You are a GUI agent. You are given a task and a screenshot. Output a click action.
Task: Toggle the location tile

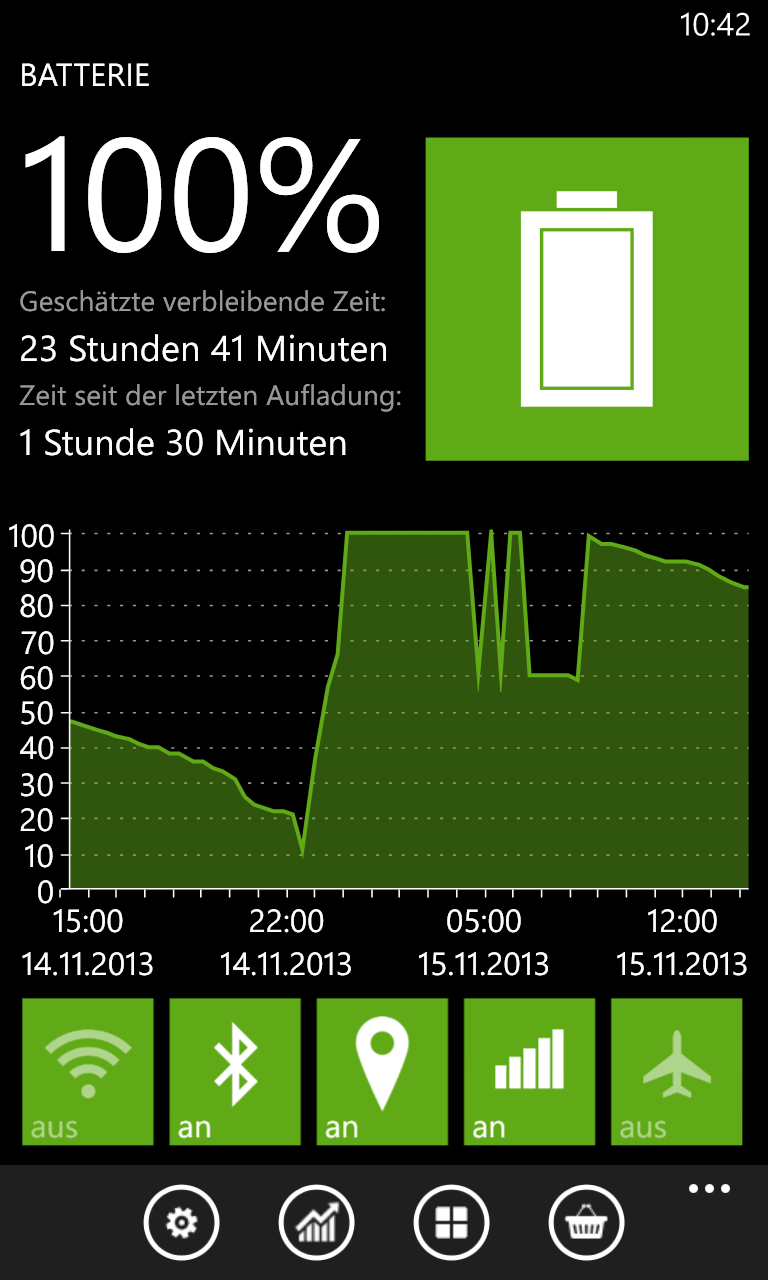pos(382,1071)
